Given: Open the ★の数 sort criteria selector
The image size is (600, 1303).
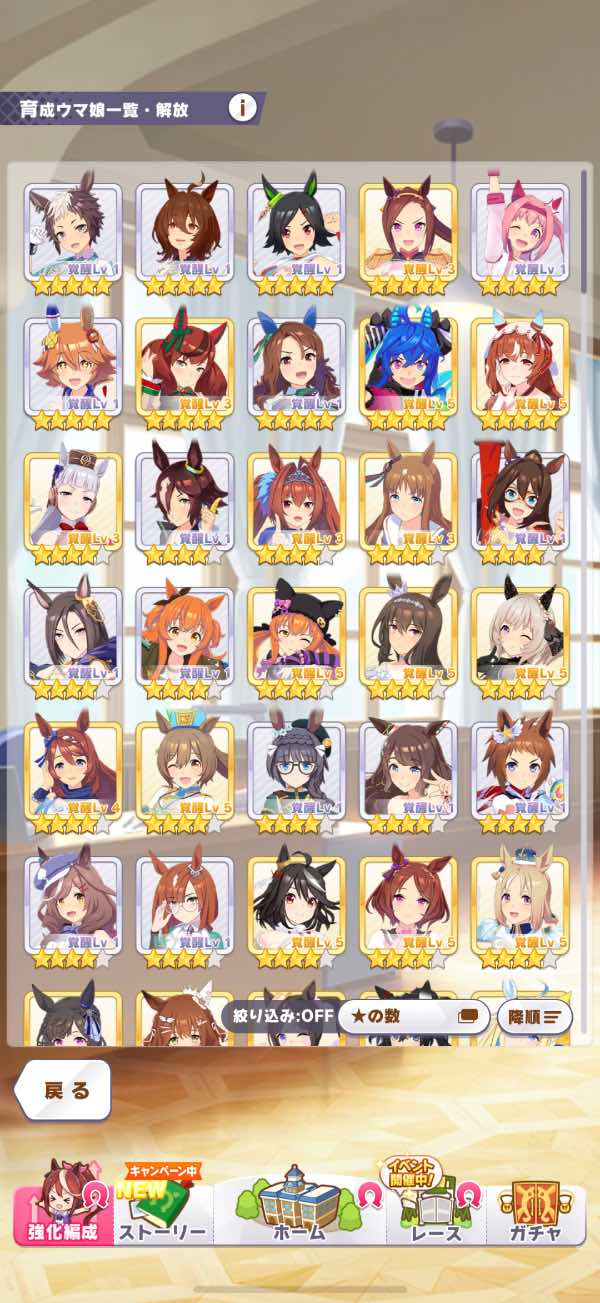Looking at the screenshot, I should pyautogui.click(x=412, y=1017).
